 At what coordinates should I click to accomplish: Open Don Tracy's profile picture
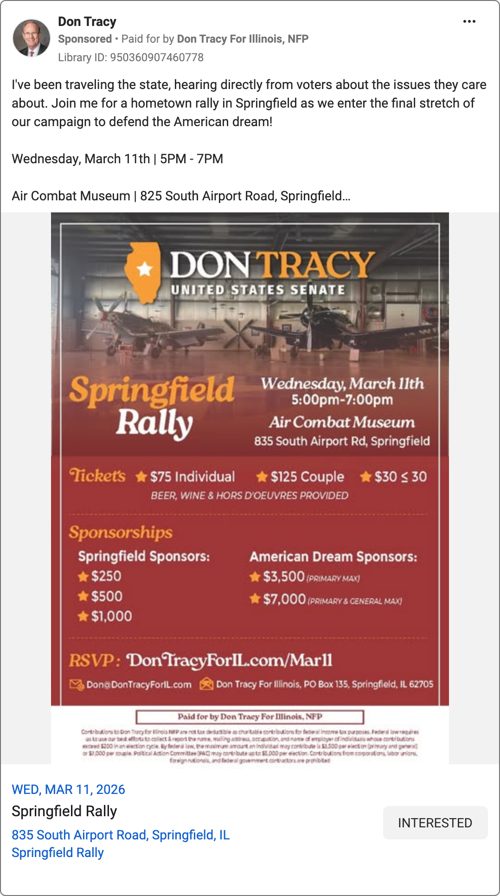[x=31, y=38]
